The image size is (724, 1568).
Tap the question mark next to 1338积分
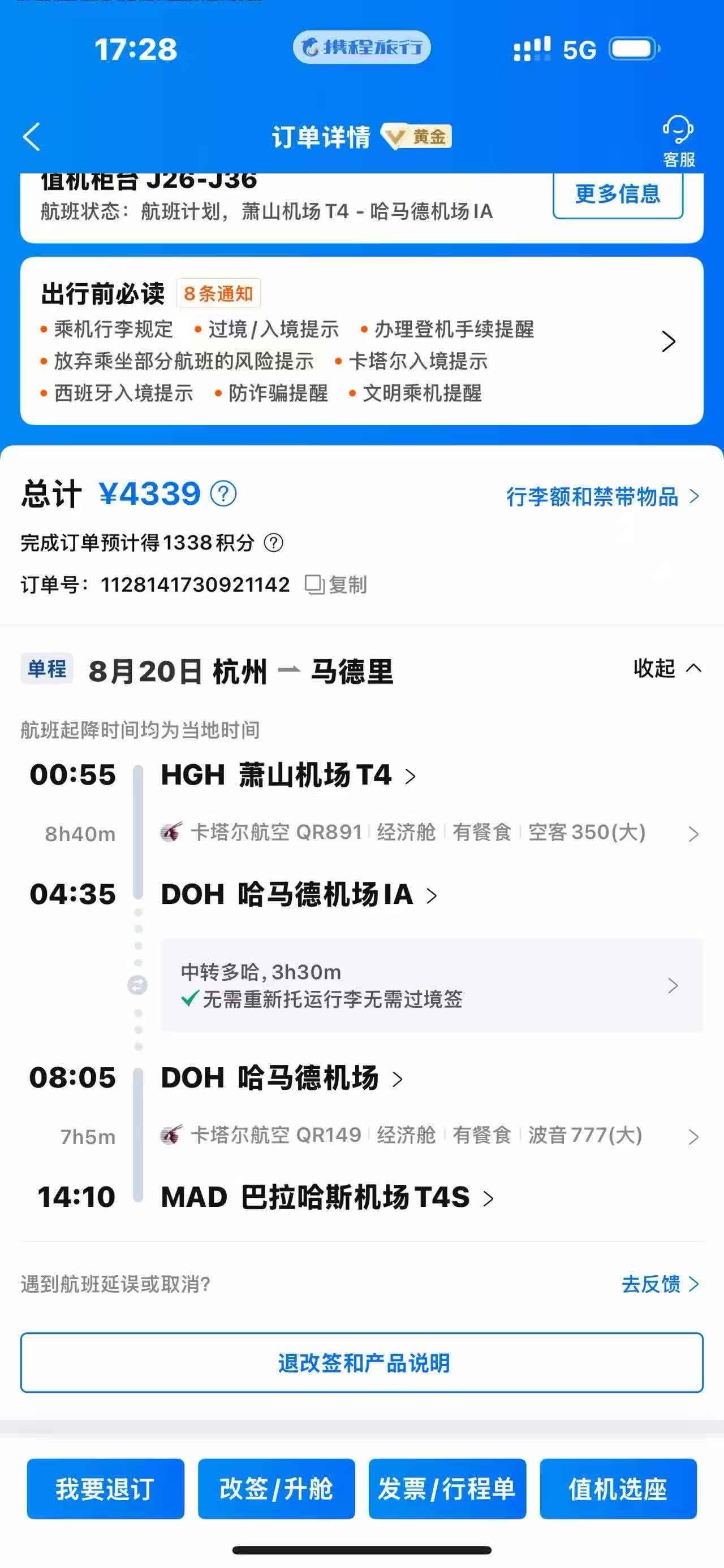point(273,542)
